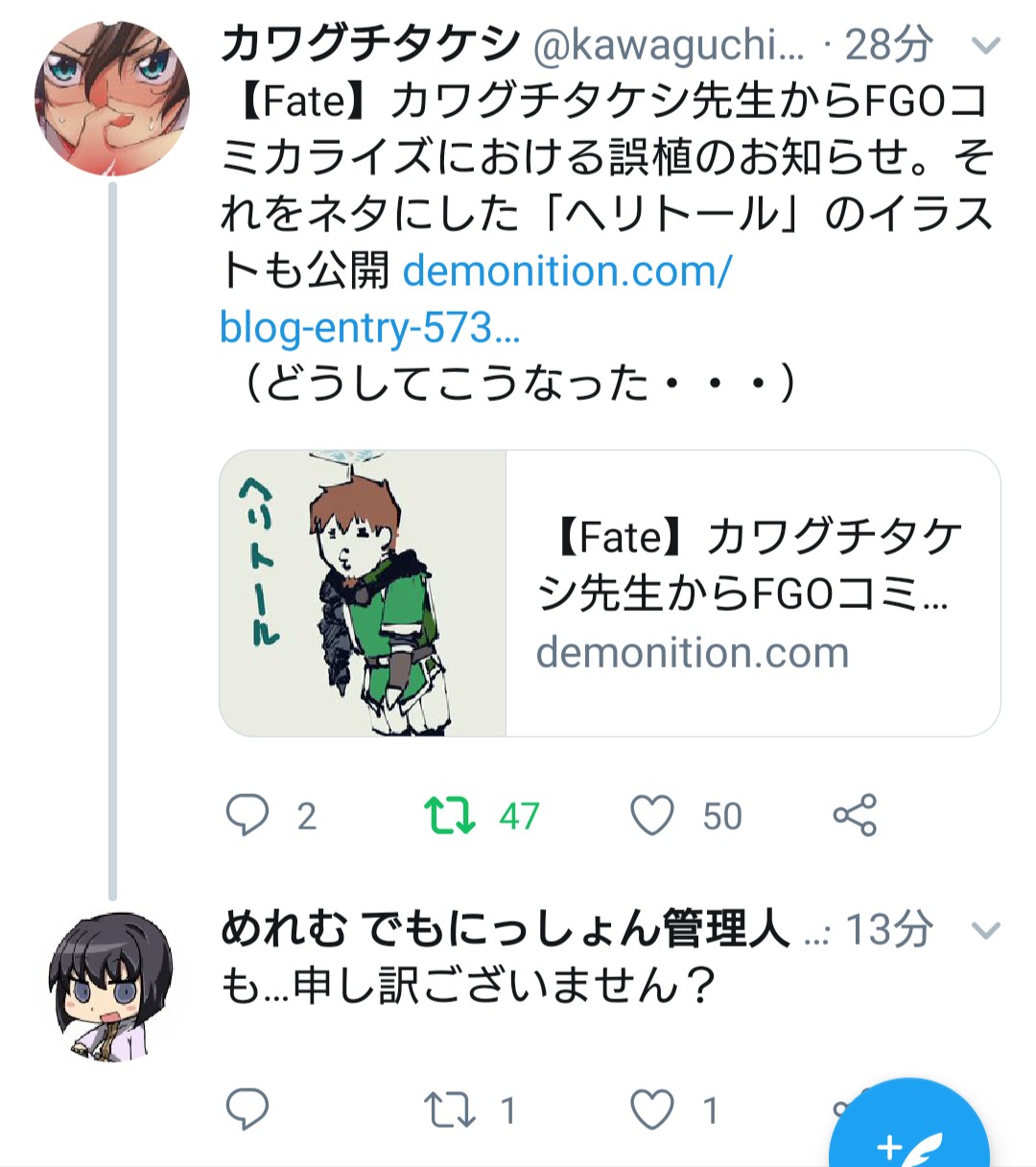This screenshot has height=1167, width=1036.
Task: Open カワグチタケシ's profile avatar
Action: coord(111,99)
